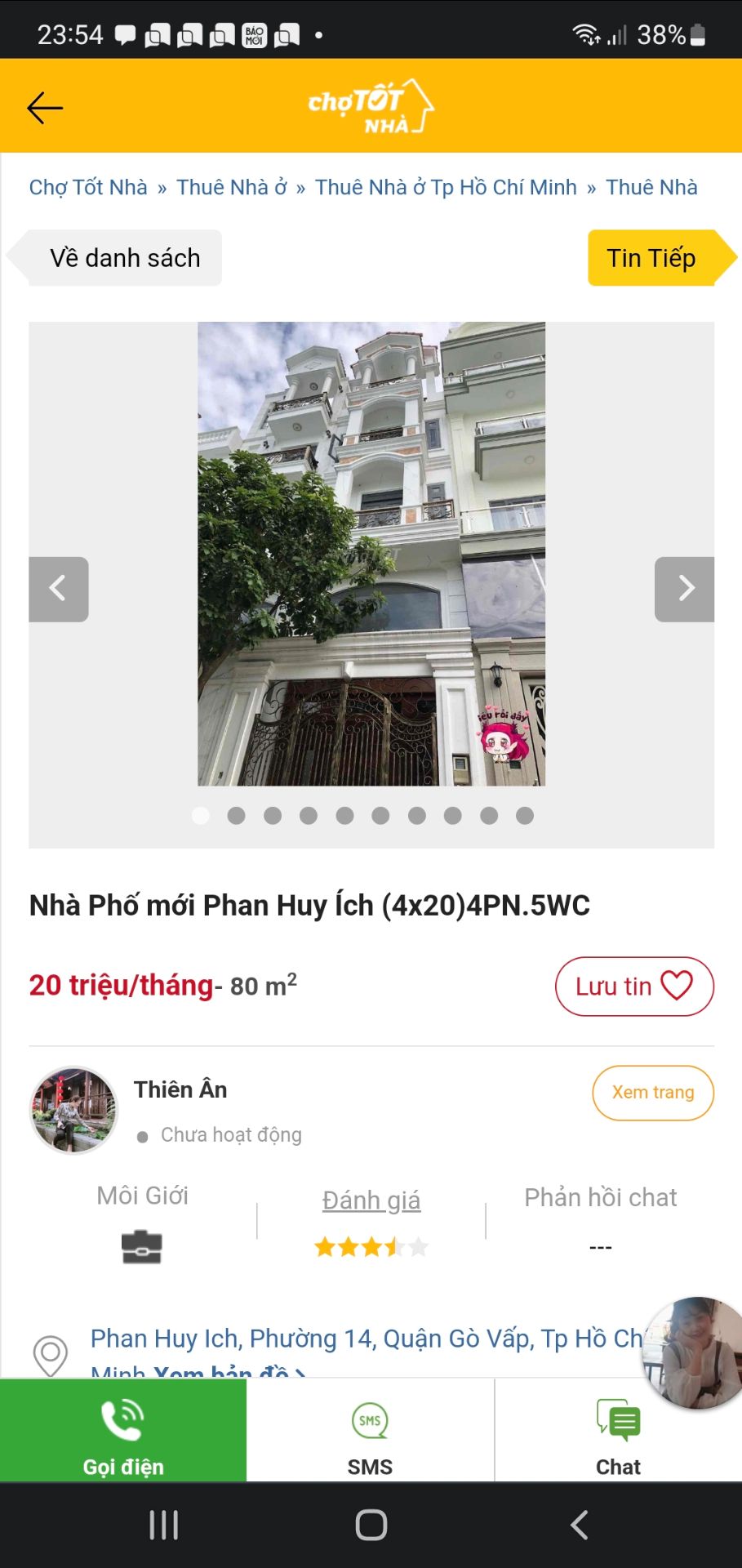The width and height of the screenshot is (742, 1568).
Task: Open the Thuê Nhà ở breadcrumb
Action: click(231, 186)
